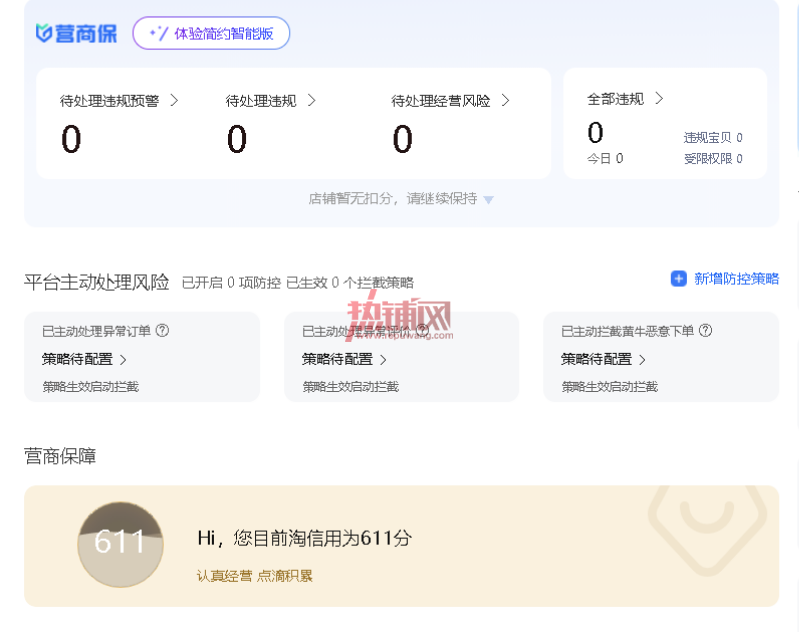Open the 受限权限 count link
Screen dimensions: 799x632
pyautogui.click(x=713, y=159)
